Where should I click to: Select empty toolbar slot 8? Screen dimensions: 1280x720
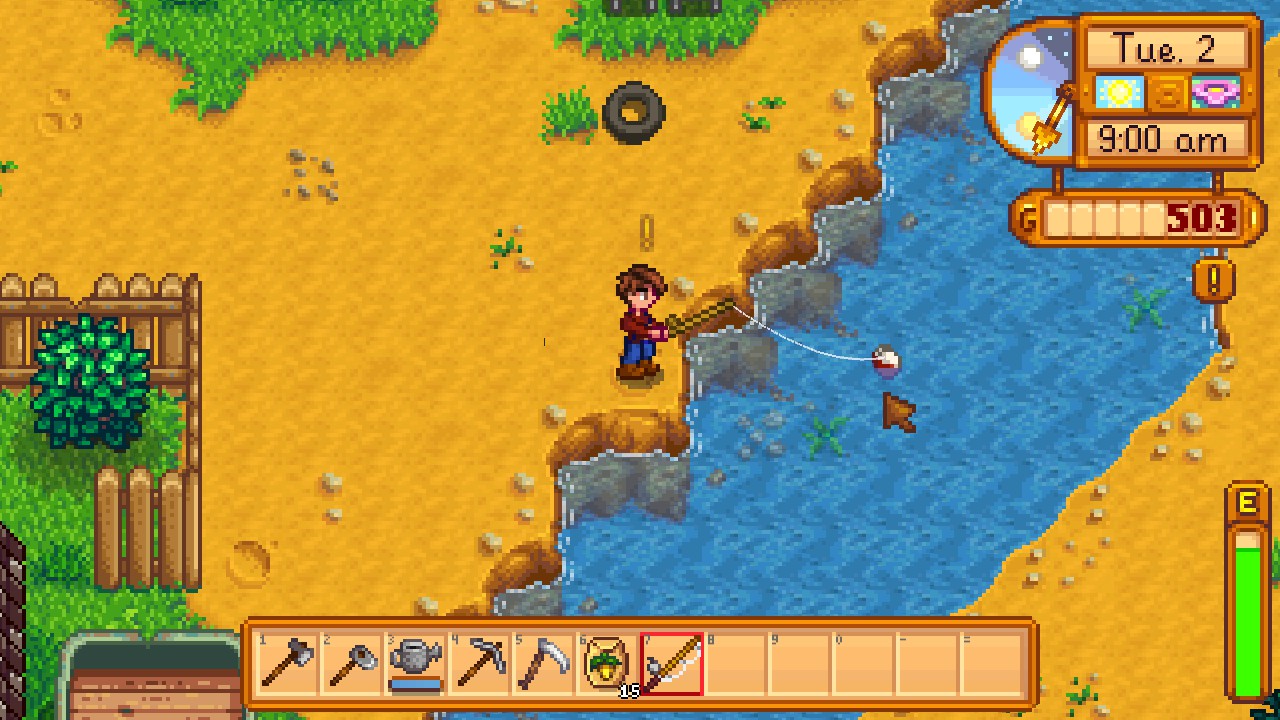[735, 662]
